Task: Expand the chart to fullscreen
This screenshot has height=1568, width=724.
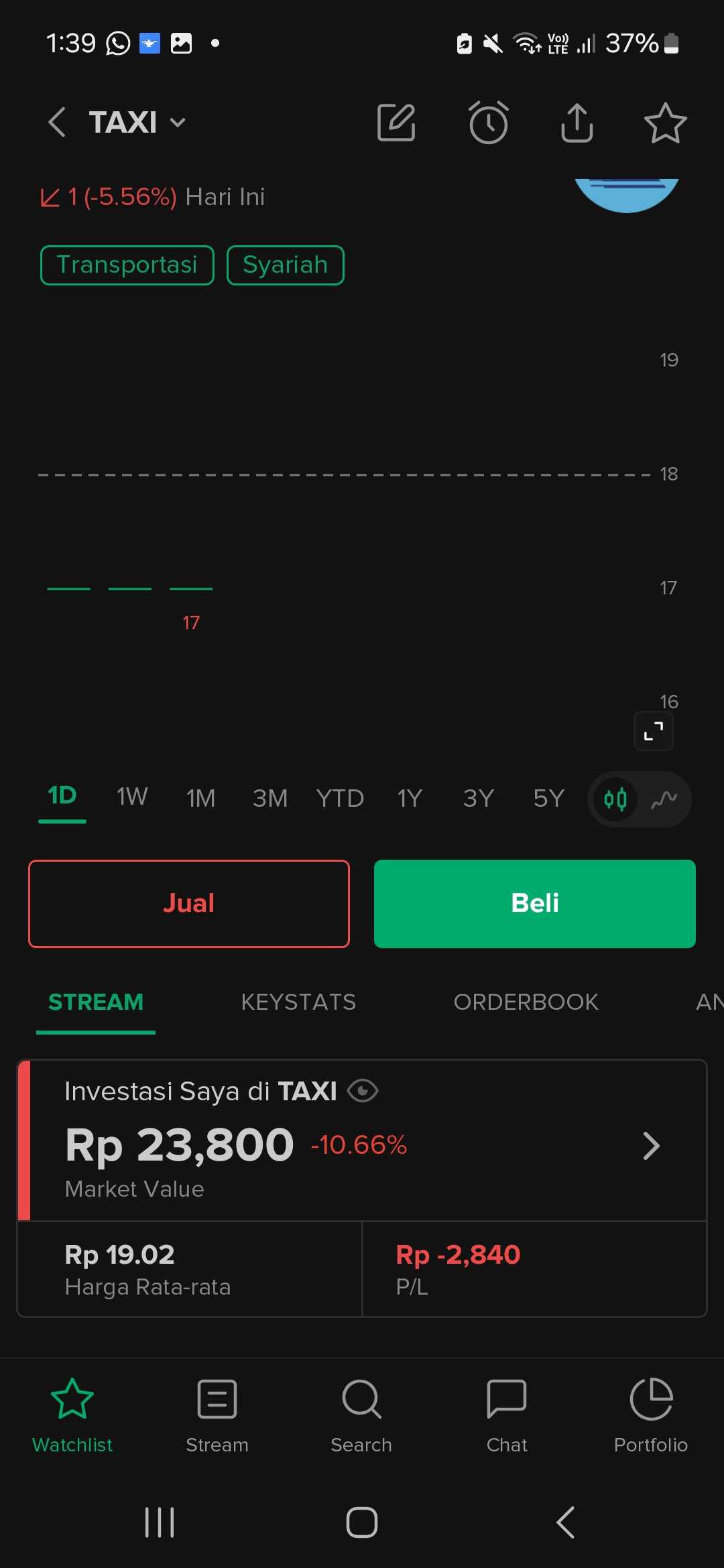Action: [654, 731]
